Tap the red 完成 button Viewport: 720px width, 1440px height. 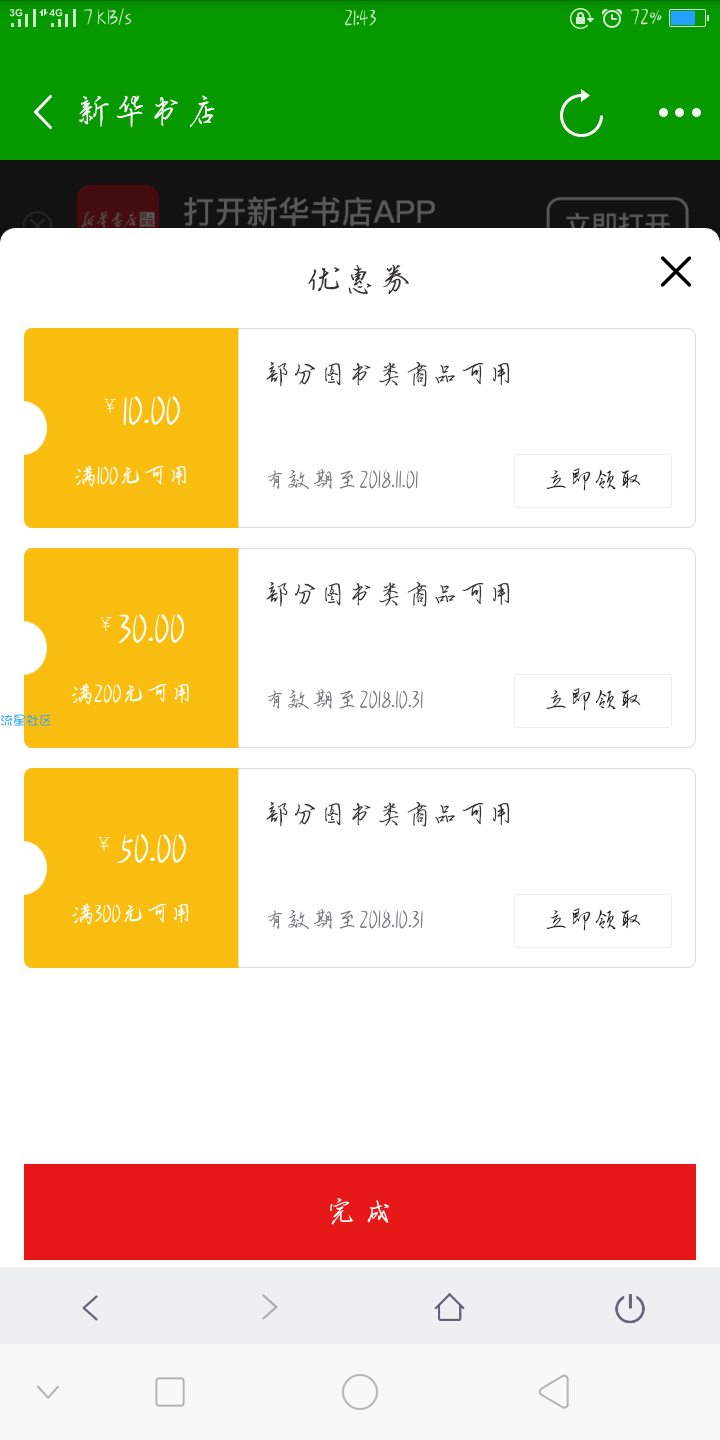coord(360,1212)
